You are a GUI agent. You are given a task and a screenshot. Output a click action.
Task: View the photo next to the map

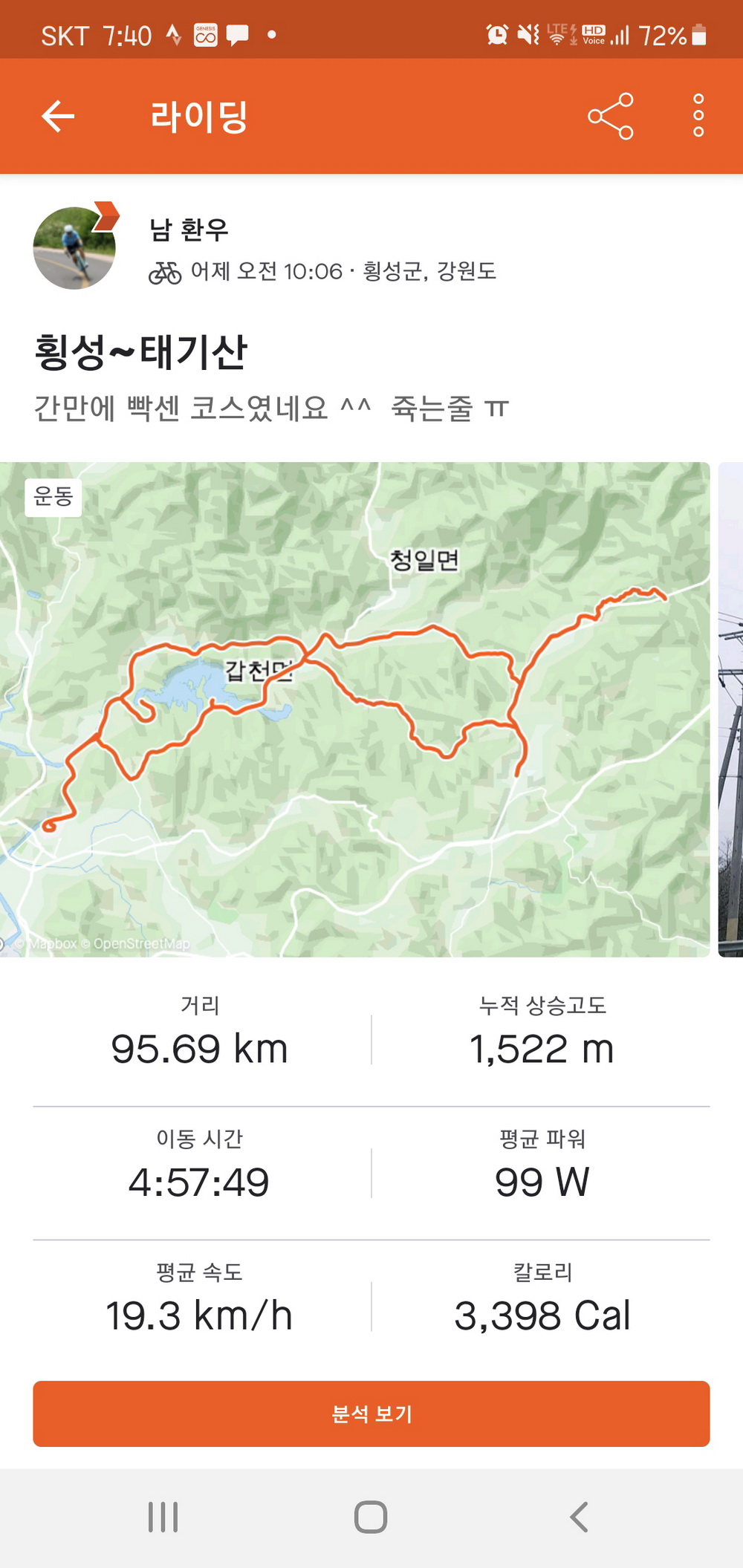[731, 709]
